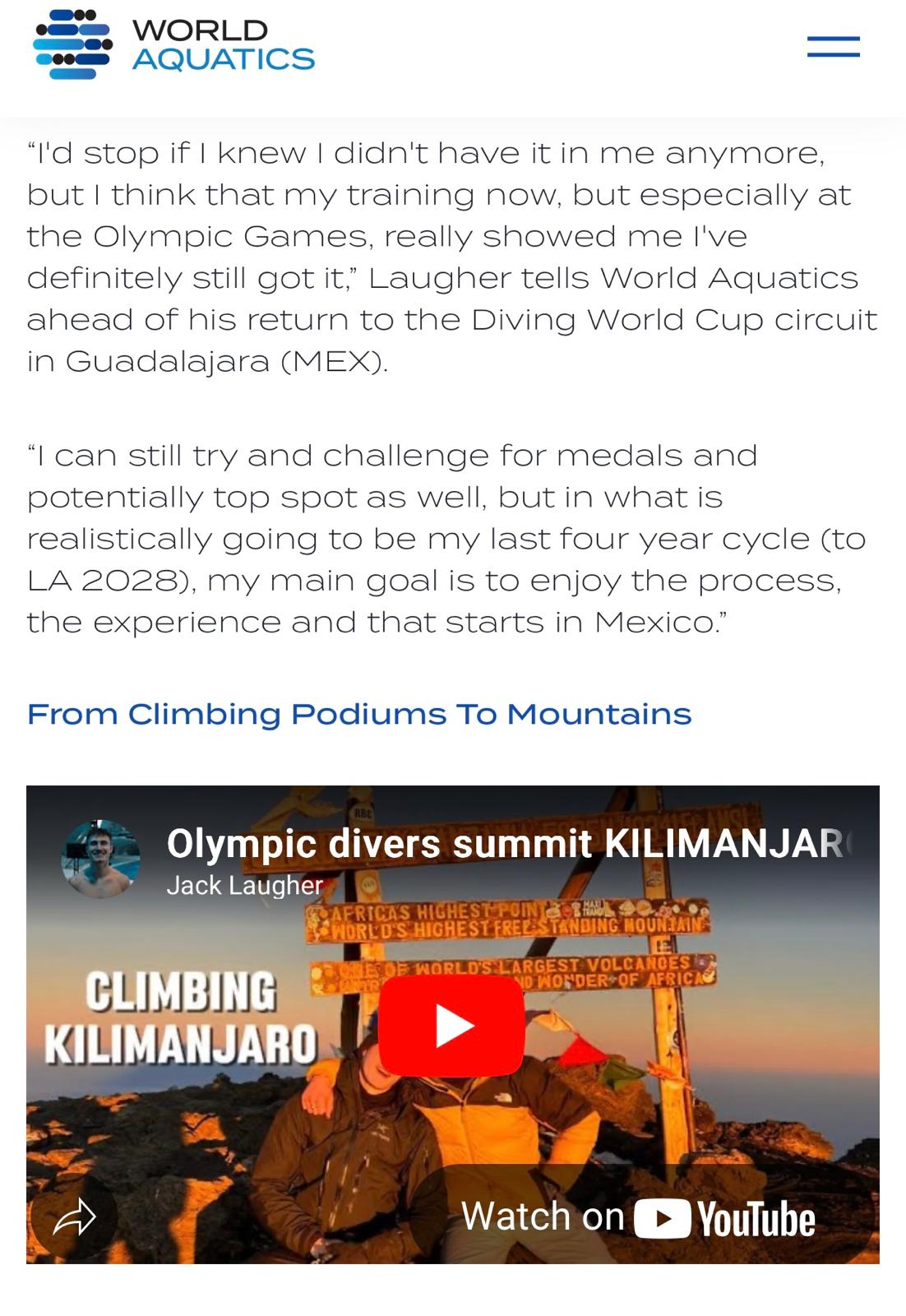The width and height of the screenshot is (906, 1316).
Task: Play the Kilimanjaro YouTube video
Action: point(451,1026)
